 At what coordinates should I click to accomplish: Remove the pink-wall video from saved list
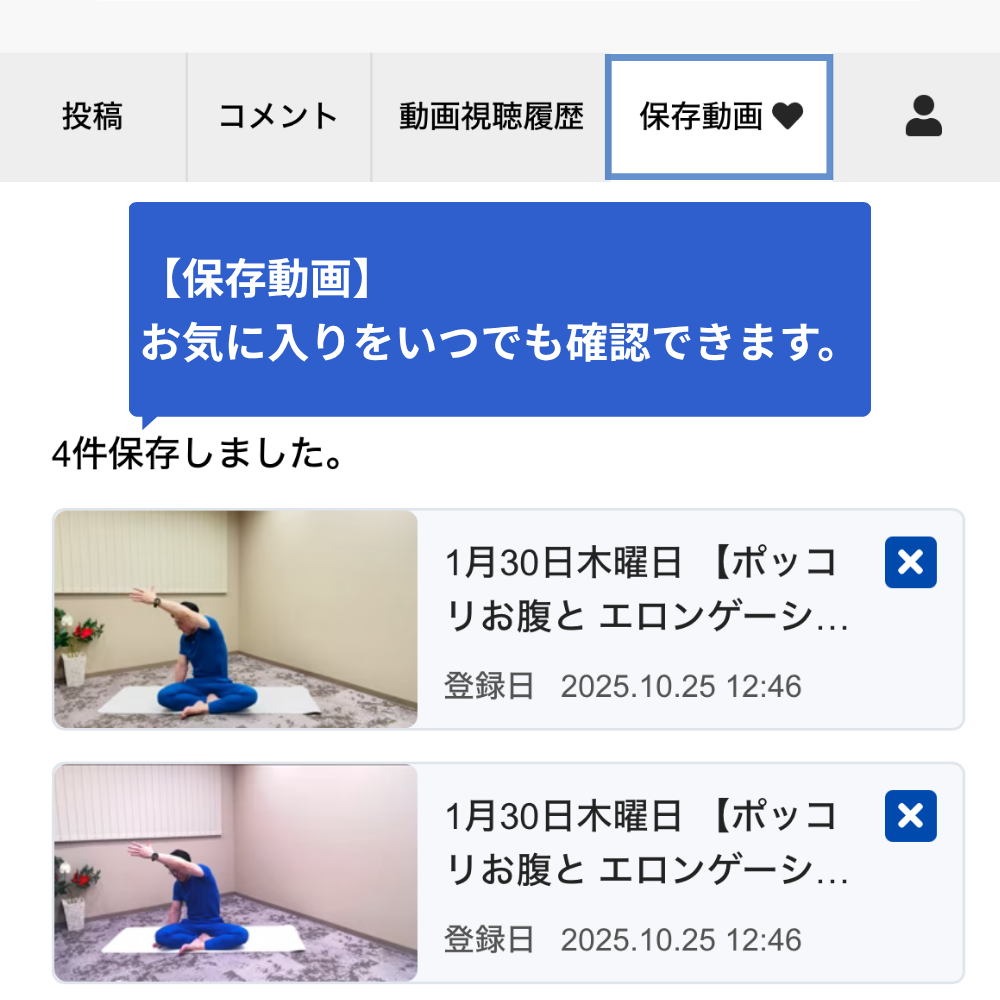pos(910,816)
